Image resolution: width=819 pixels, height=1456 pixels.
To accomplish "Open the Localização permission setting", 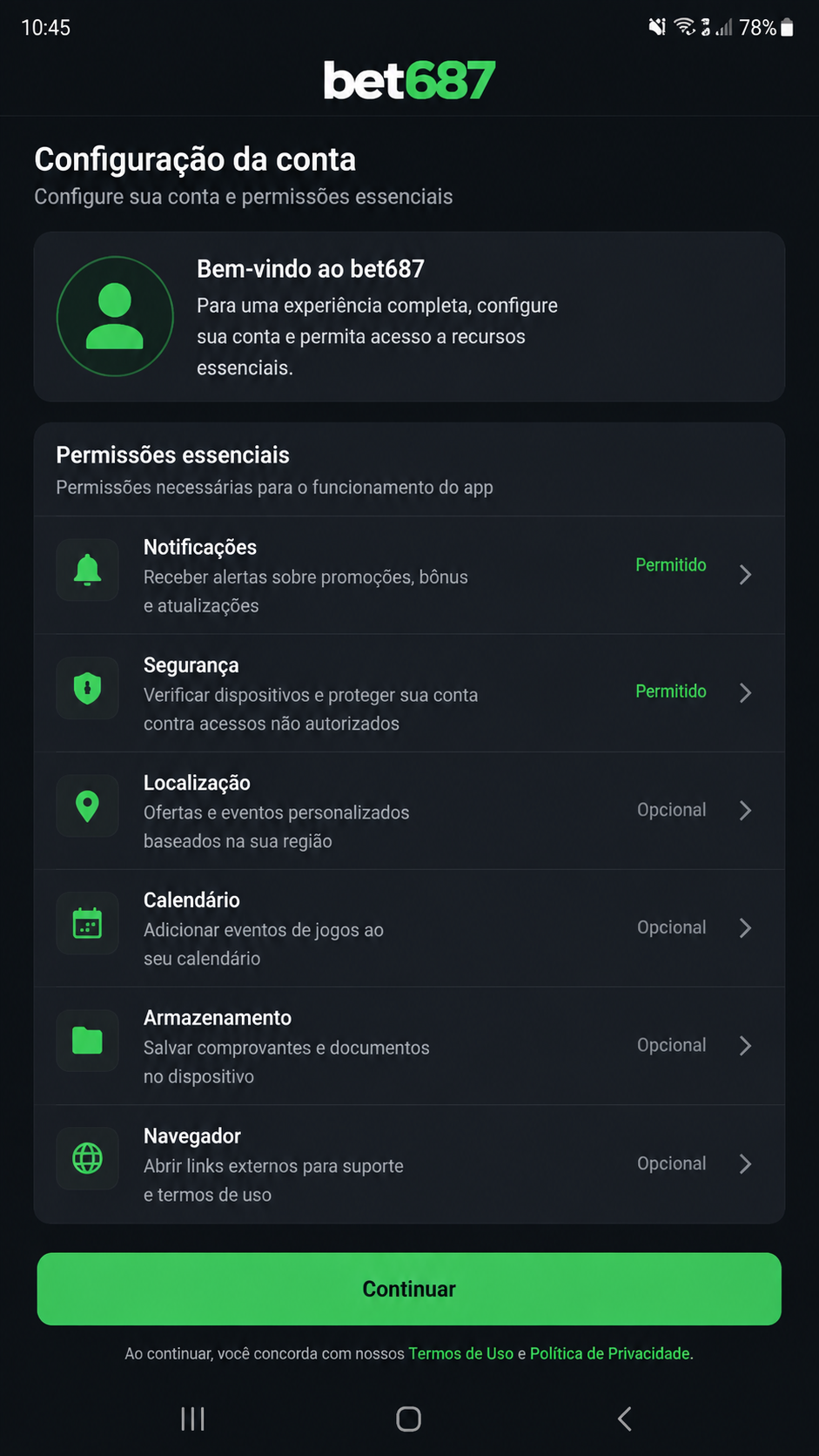I will pos(409,811).
